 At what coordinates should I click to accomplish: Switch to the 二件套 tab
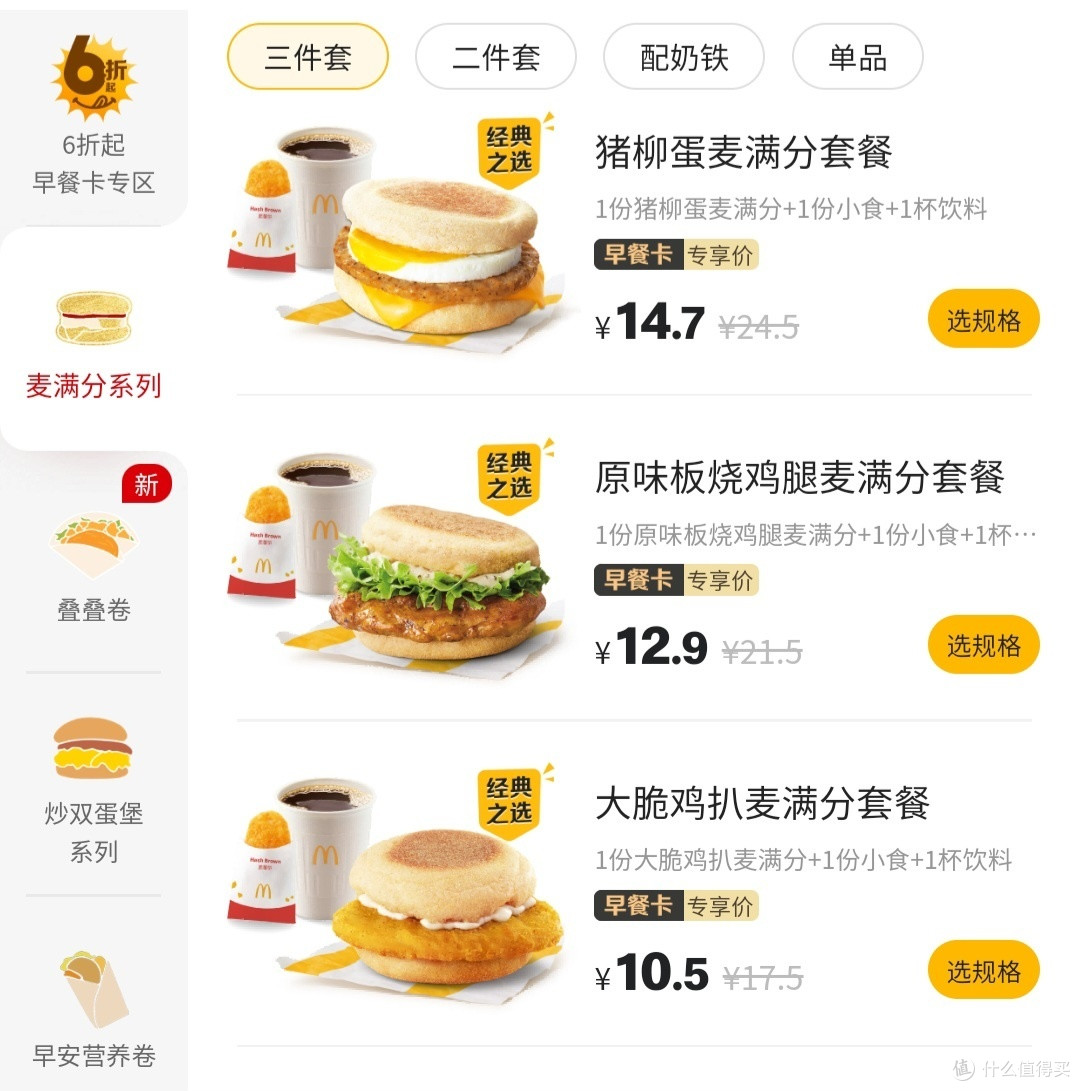click(x=495, y=57)
